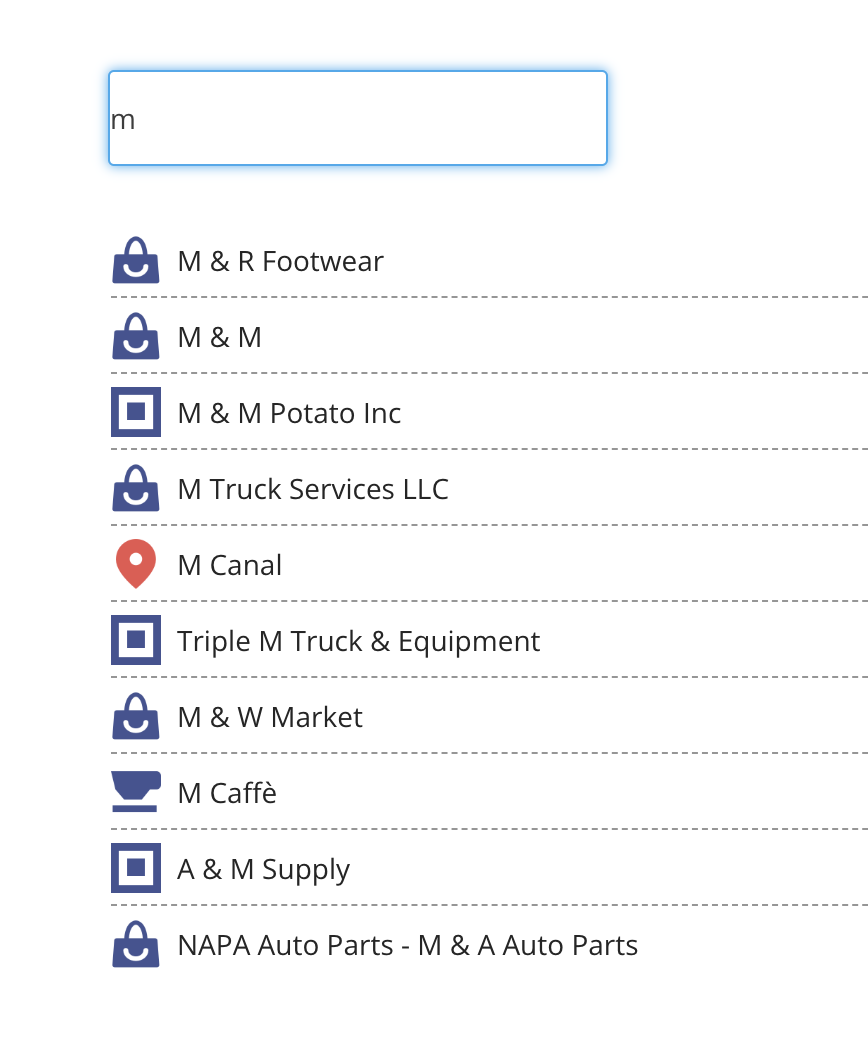Select the M Canal location result
Screen dimensions: 868x1062
coord(229,565)
